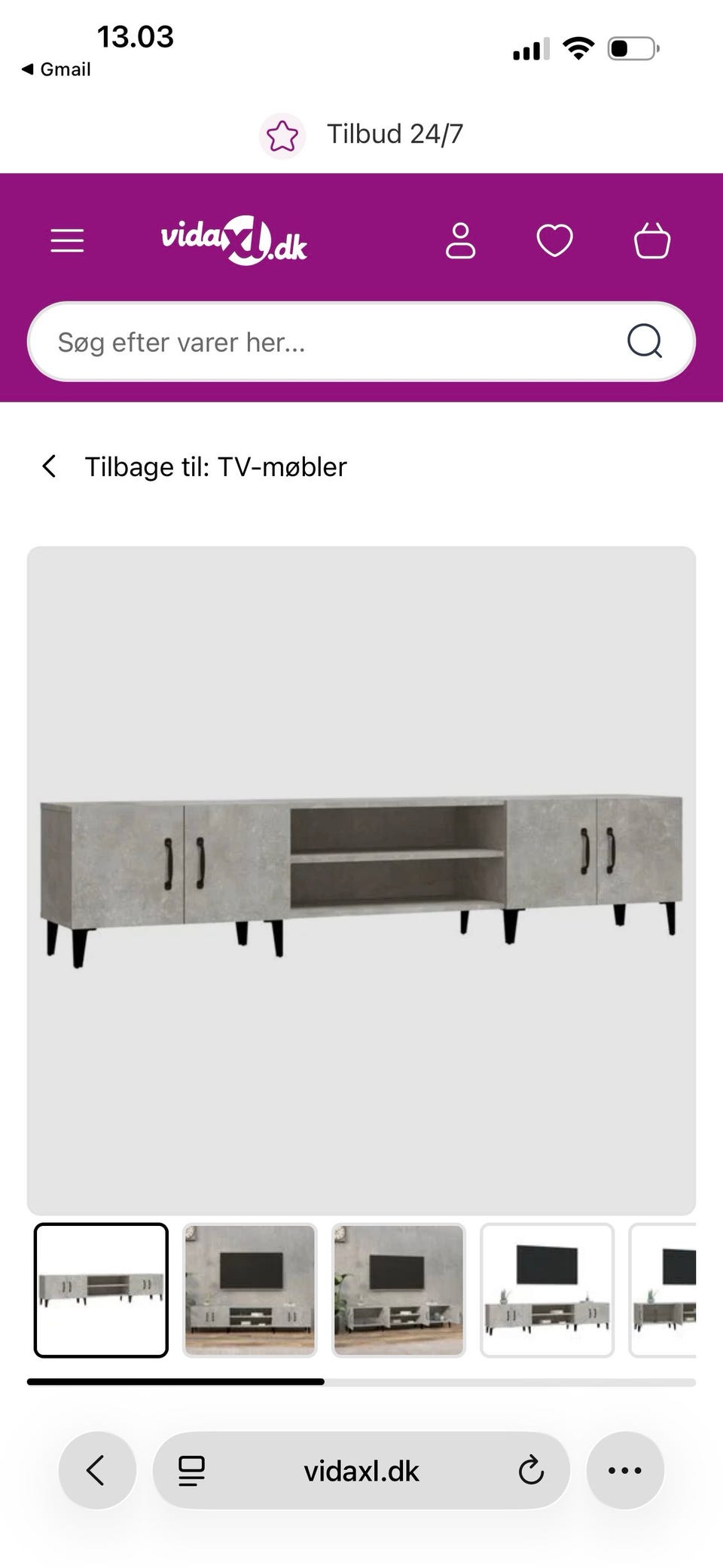
Task: Tap the search input field
Action: (x=301, y=341)
